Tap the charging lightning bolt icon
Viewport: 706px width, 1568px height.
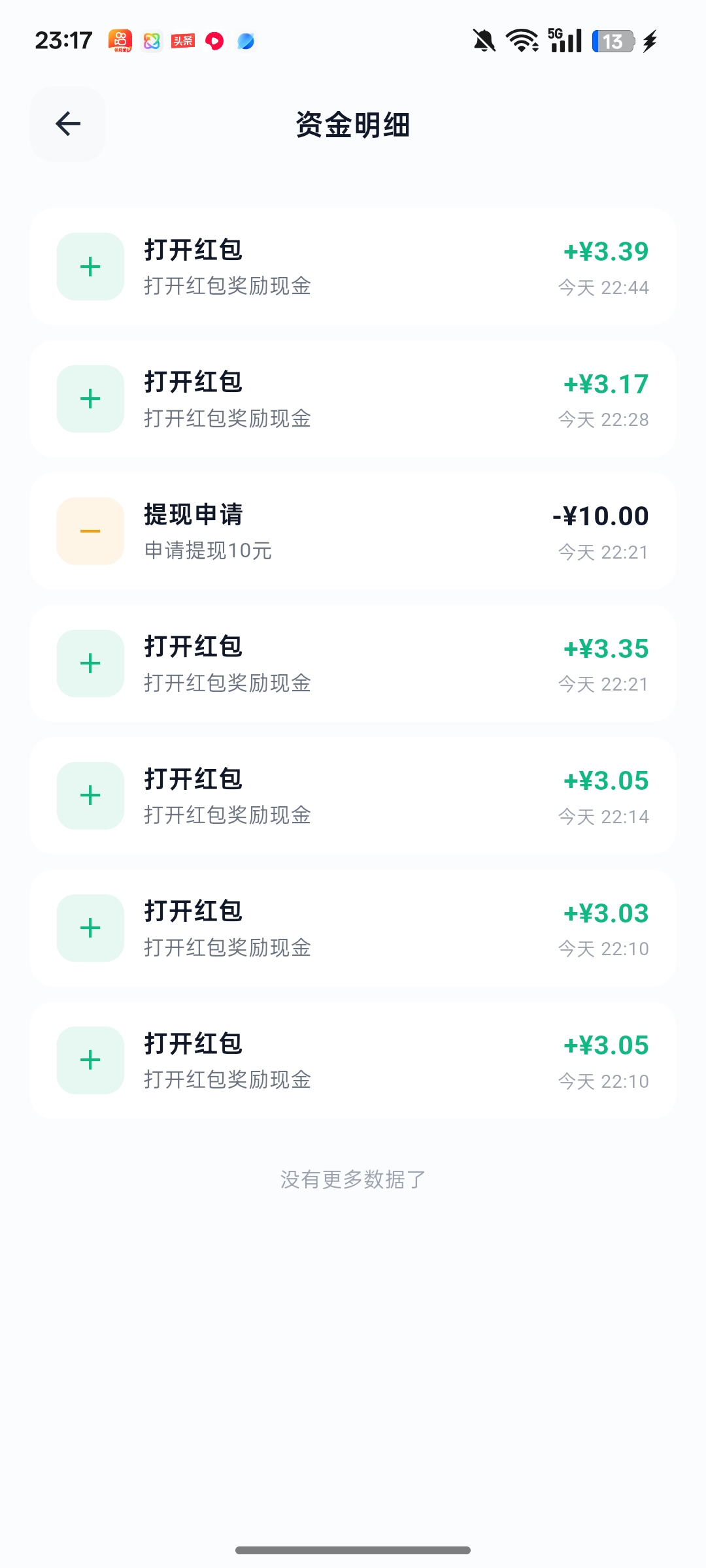click(649, 41)
